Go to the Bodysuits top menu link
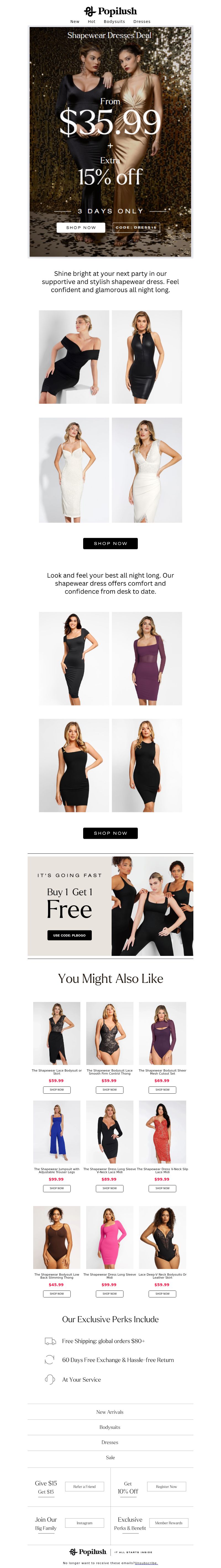The height and width of the screenshot is (1568, 221). [114, 21]
